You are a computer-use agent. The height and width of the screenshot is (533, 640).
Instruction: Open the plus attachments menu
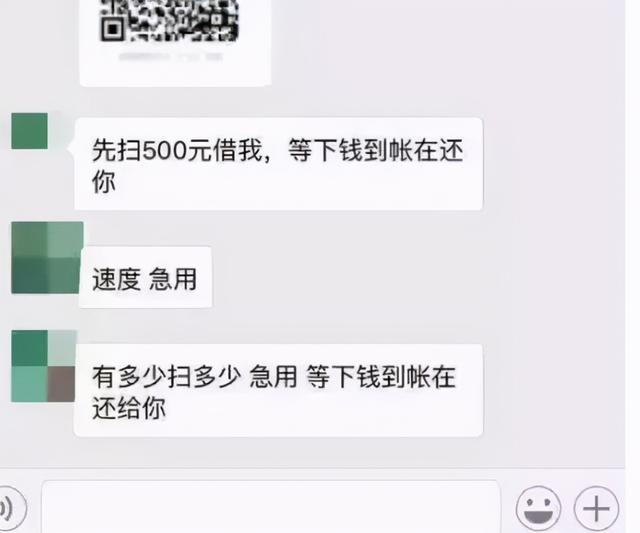[x=597, y=509]
